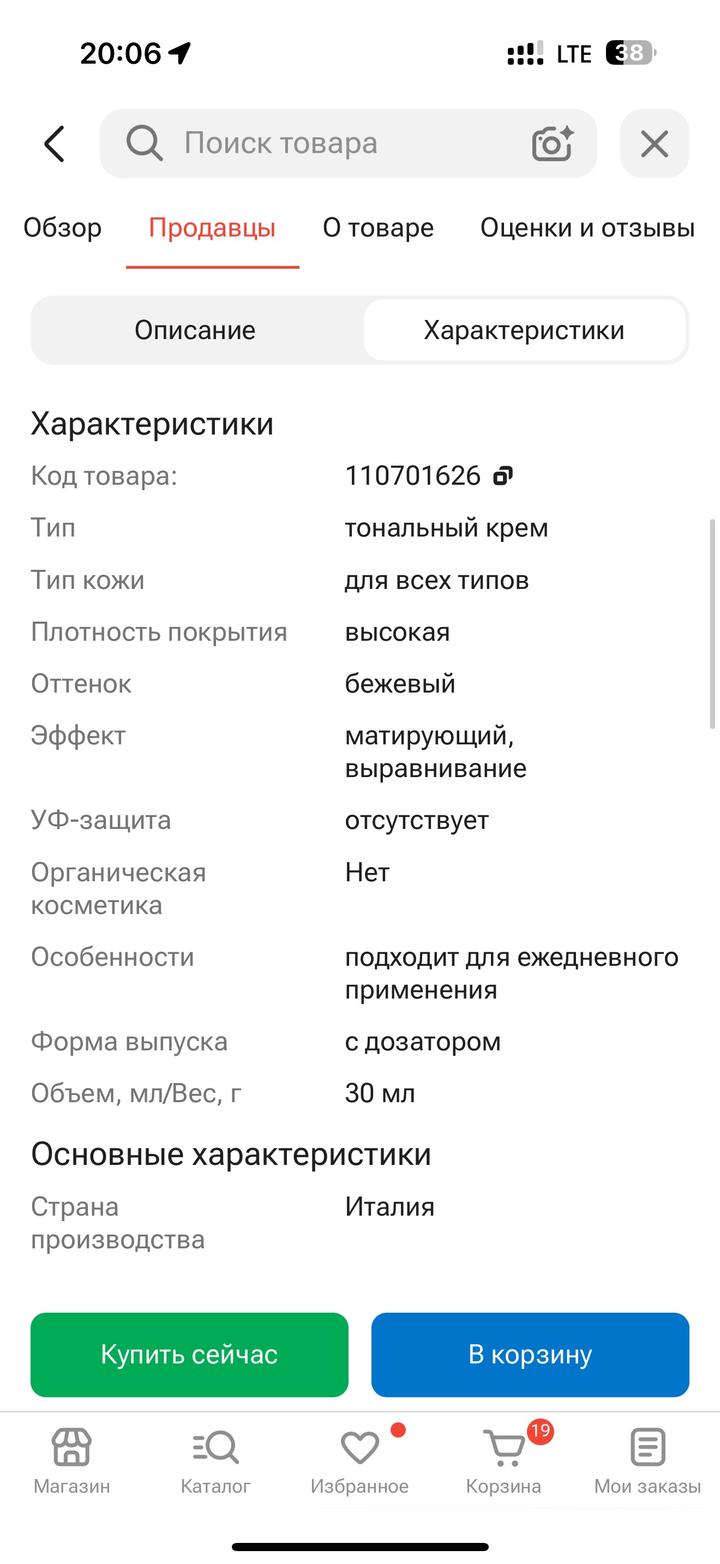Viewport: 720px width, 1564px height.
Task: Close the product page with X
Action: click(x=654, y=144)
